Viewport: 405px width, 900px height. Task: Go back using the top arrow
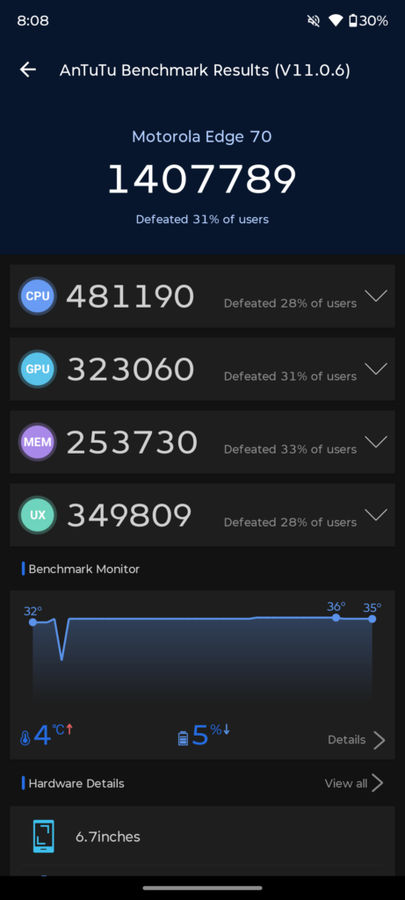click(x=28, y=70)
